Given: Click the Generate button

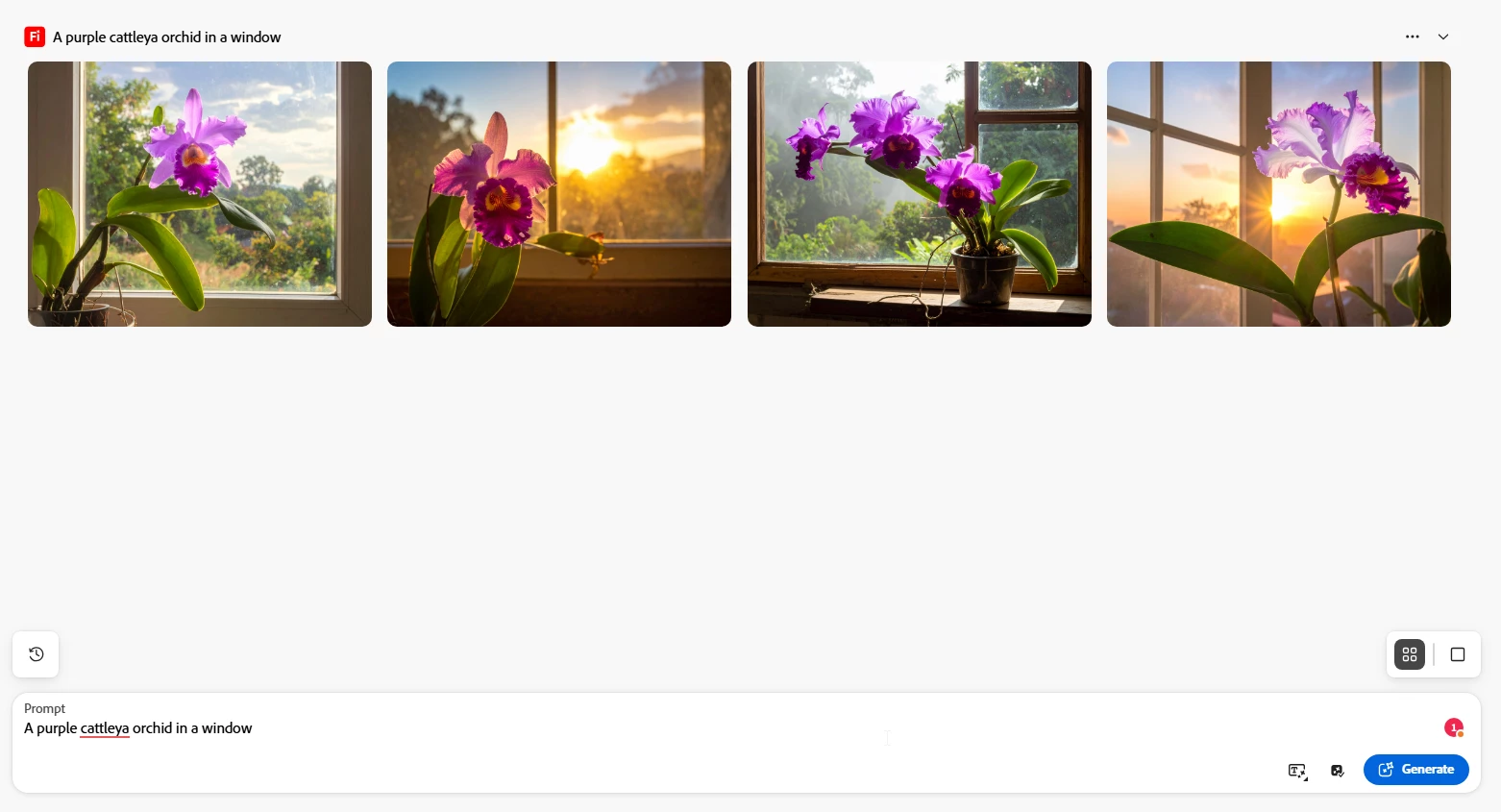Looking at the screenshot, I should 1415,770.
